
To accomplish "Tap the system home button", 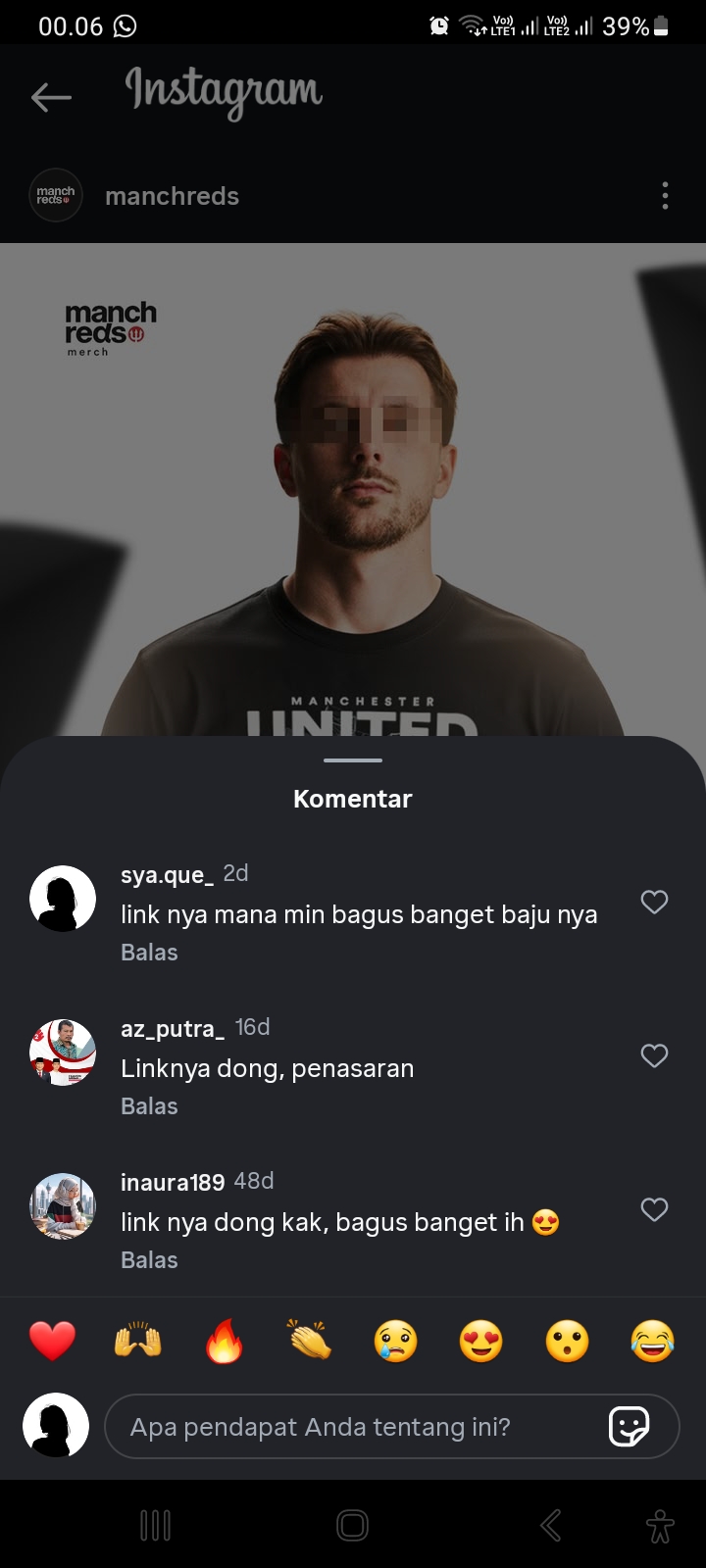I will [x=352, y=1525].
